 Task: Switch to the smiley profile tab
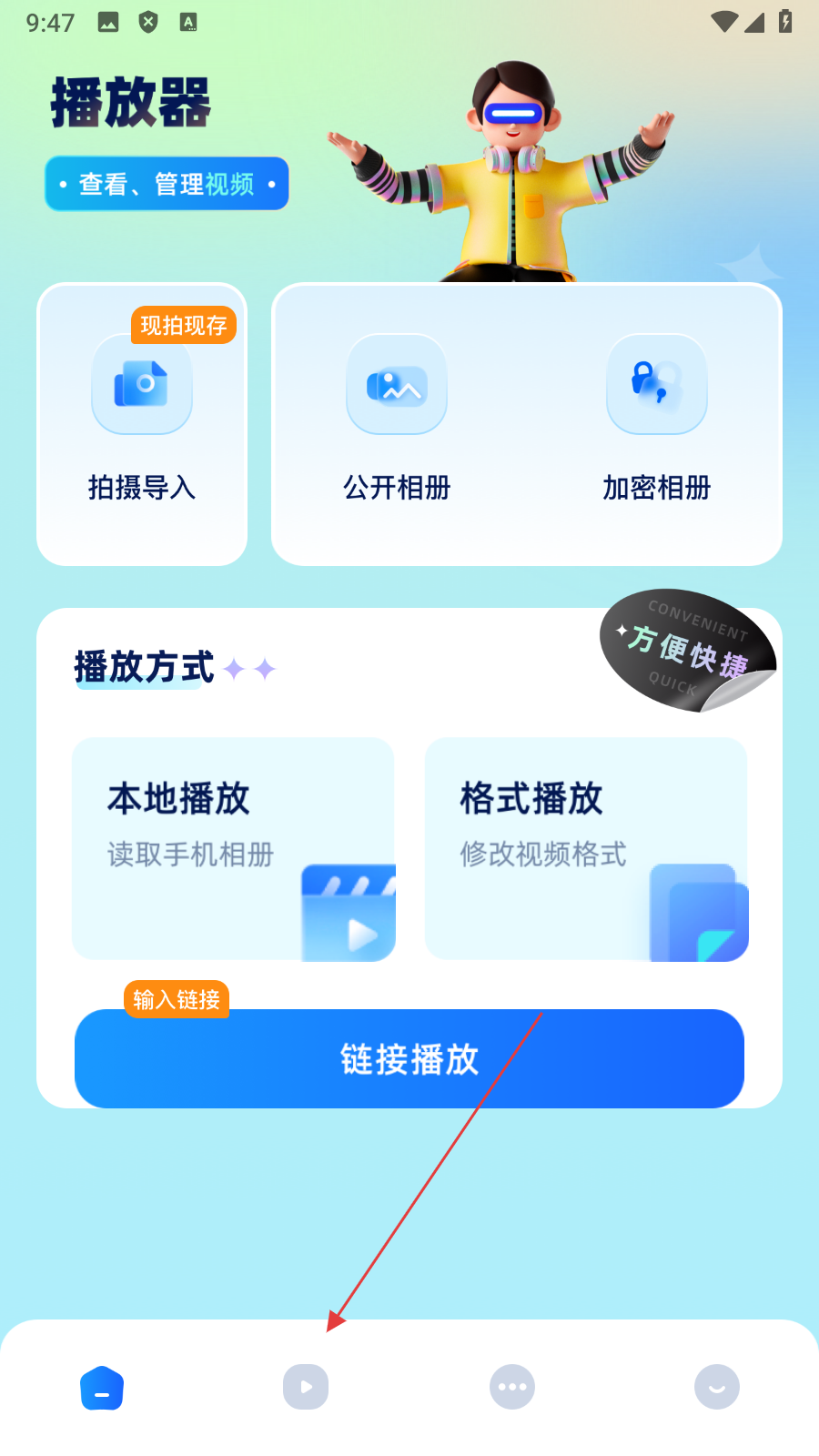(717, 1388)
